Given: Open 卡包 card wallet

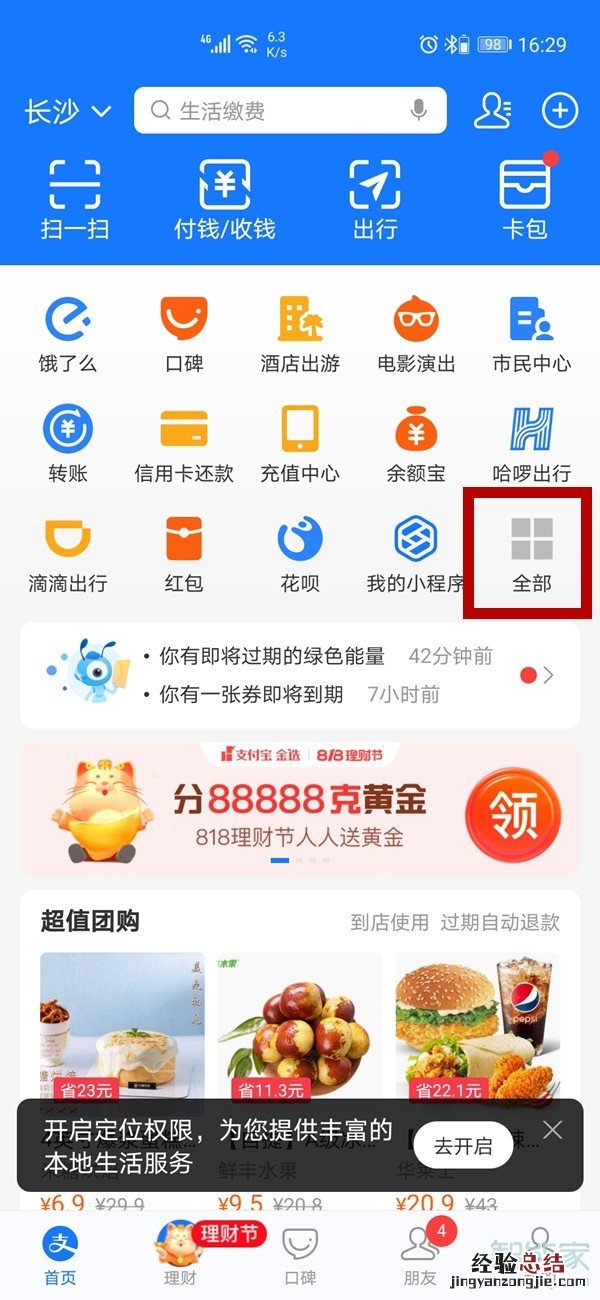Looking at the screenshot, I should [x=525, y=199].
